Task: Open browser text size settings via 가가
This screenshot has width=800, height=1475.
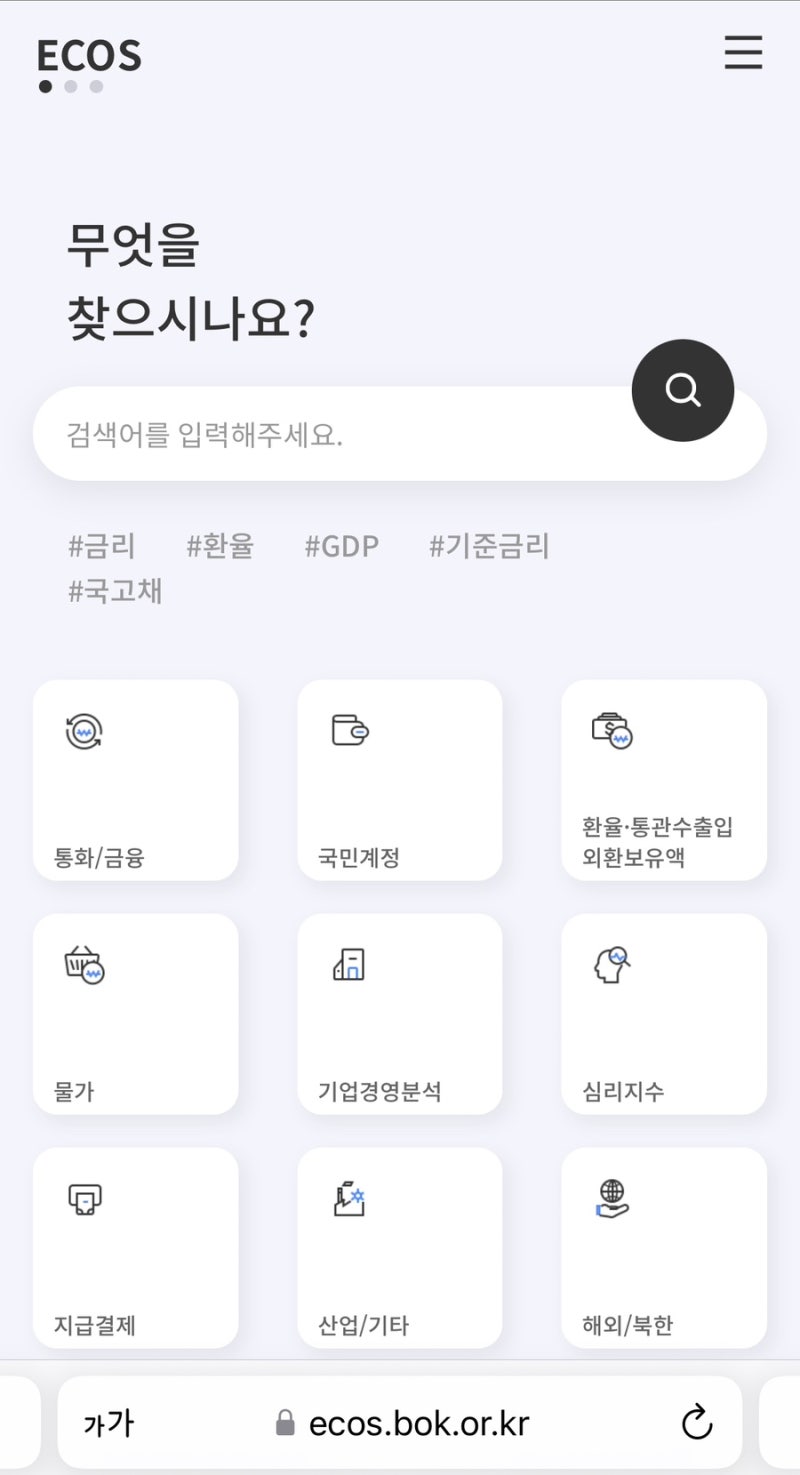Action: click(106, 1422)
